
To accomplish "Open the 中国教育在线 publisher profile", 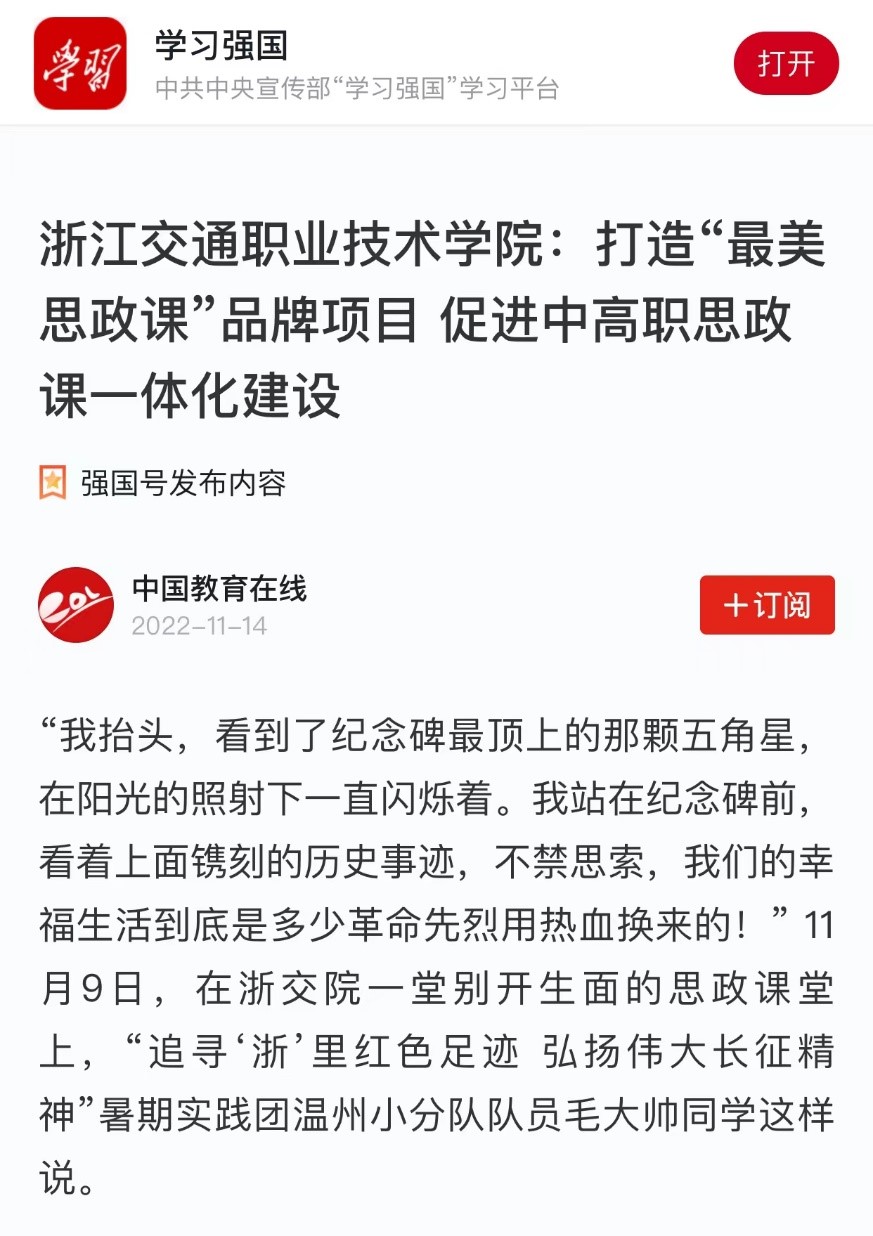I will tap(218, 589).
